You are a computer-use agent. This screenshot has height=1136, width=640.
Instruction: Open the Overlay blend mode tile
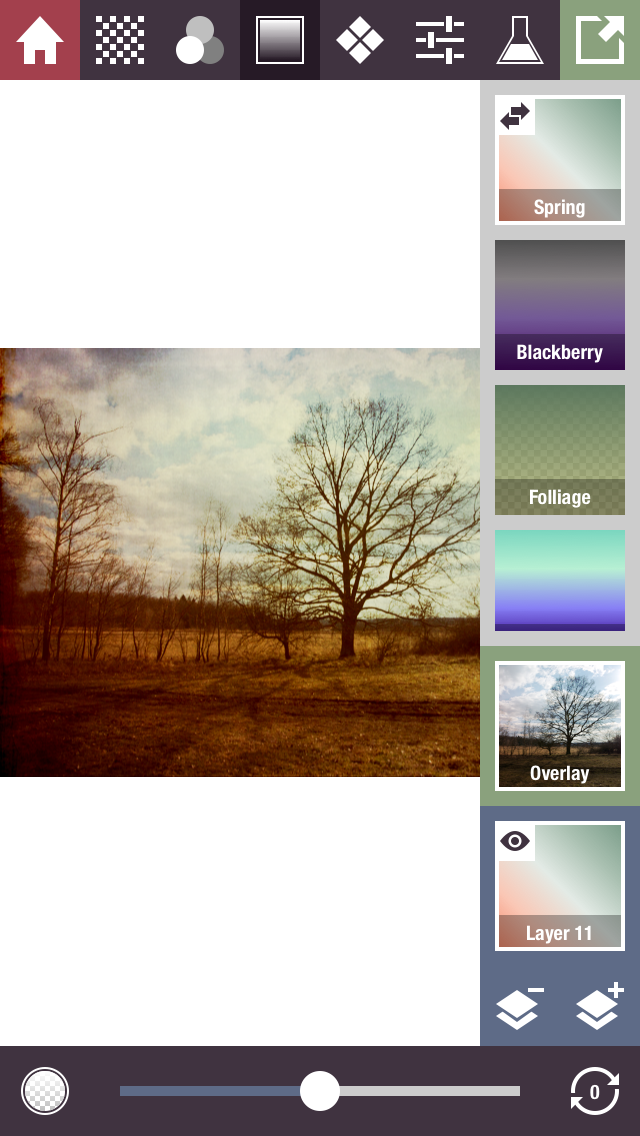coord(560,726)
